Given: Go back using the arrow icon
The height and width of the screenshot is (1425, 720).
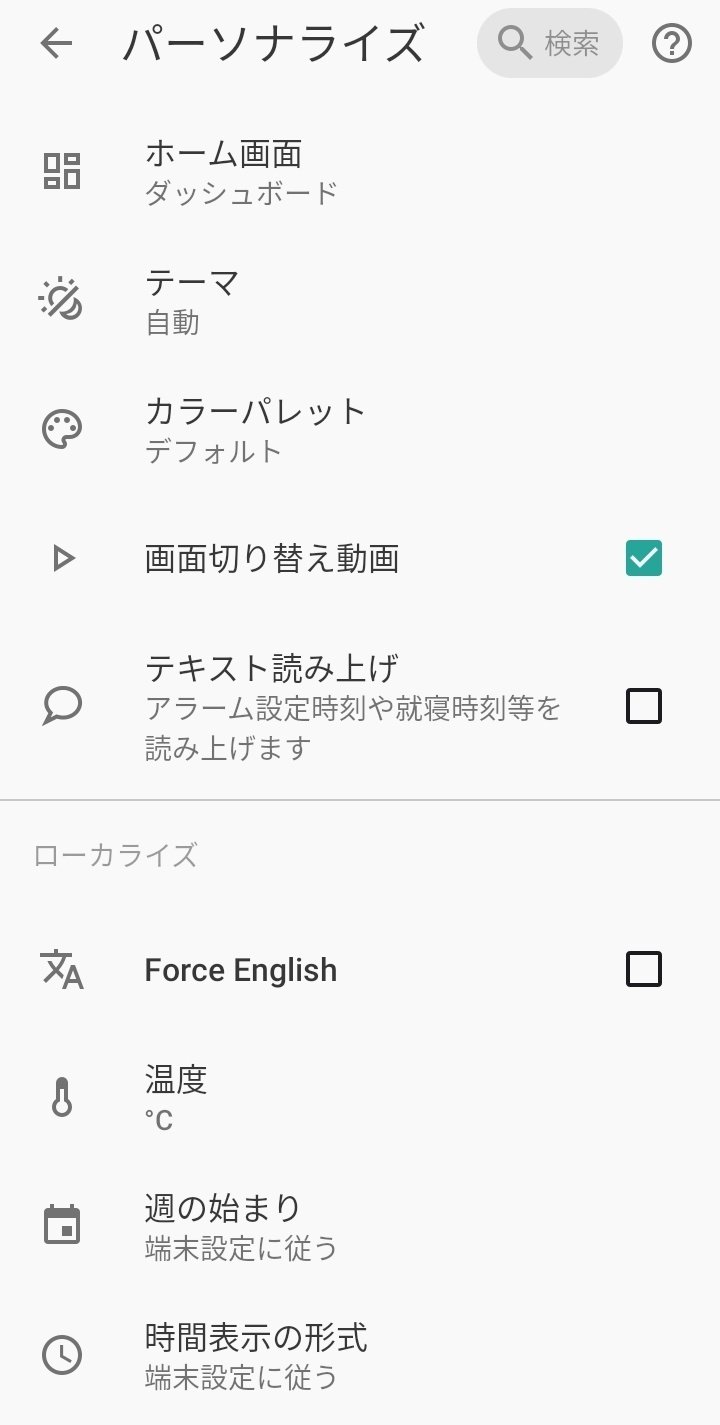Looking at the screenshot, I should click(x=57, y=43).
